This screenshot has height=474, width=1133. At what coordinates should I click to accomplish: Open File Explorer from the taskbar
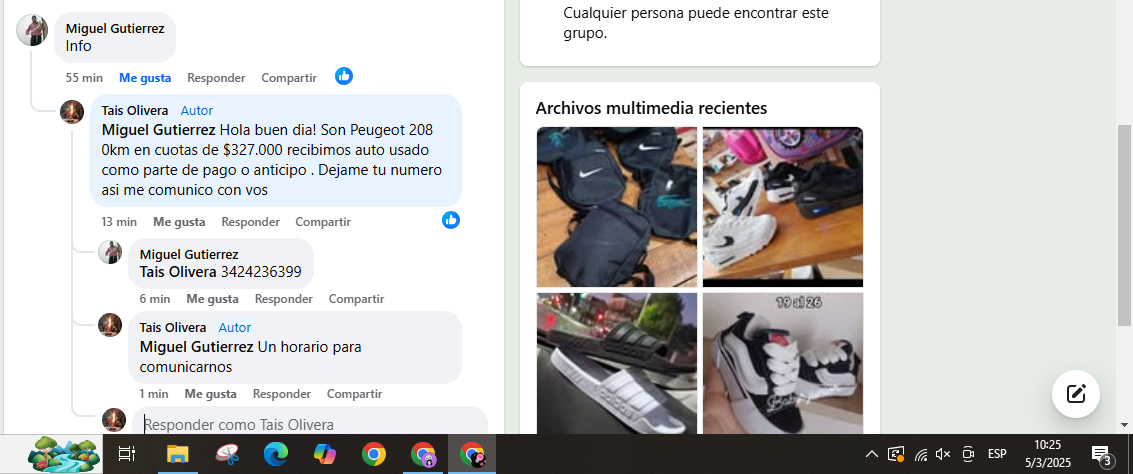click(x=177, y=454)
